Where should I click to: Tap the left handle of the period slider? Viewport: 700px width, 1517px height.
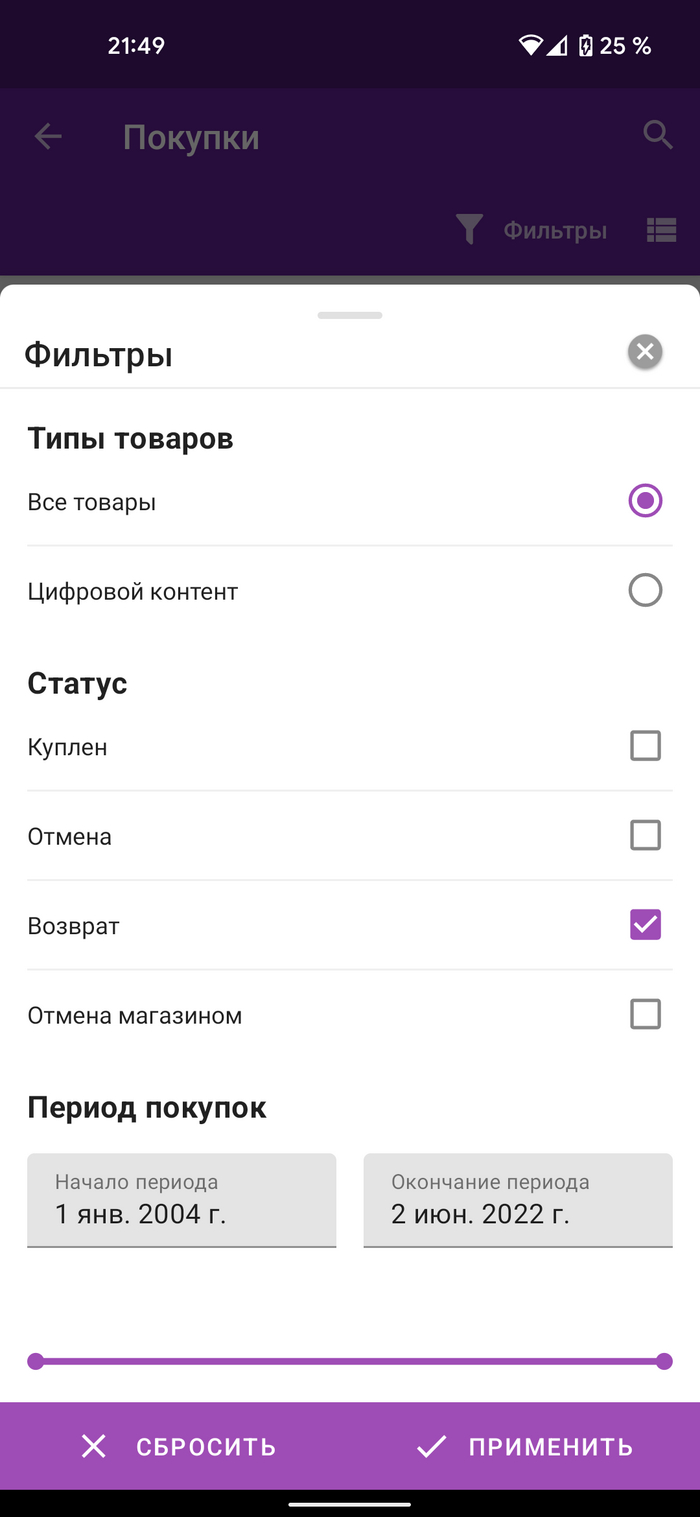[35, 1361]
